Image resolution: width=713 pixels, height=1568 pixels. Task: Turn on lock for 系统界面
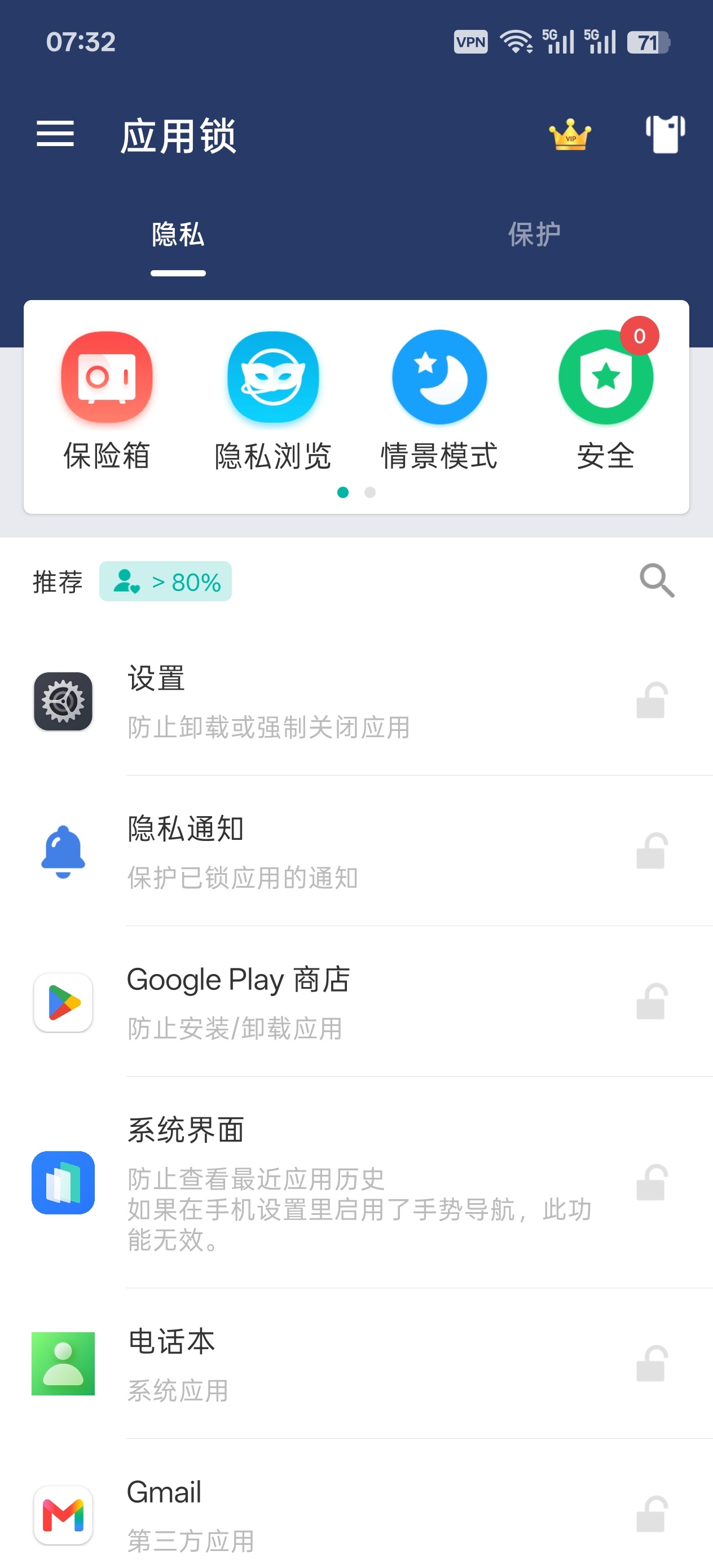(651, 1182)
